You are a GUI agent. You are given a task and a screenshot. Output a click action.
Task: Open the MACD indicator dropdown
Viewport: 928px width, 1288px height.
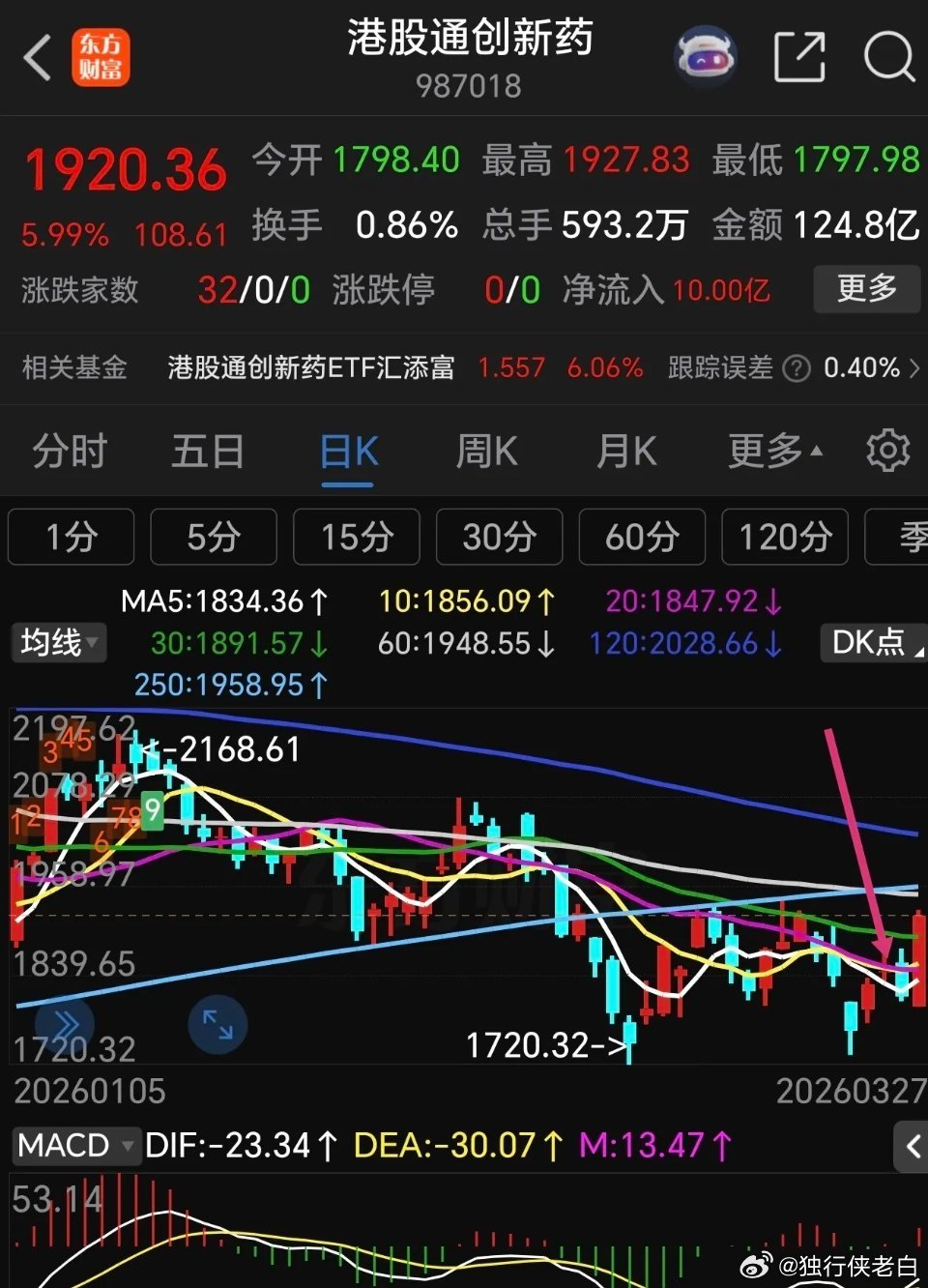pos(76,1145)
